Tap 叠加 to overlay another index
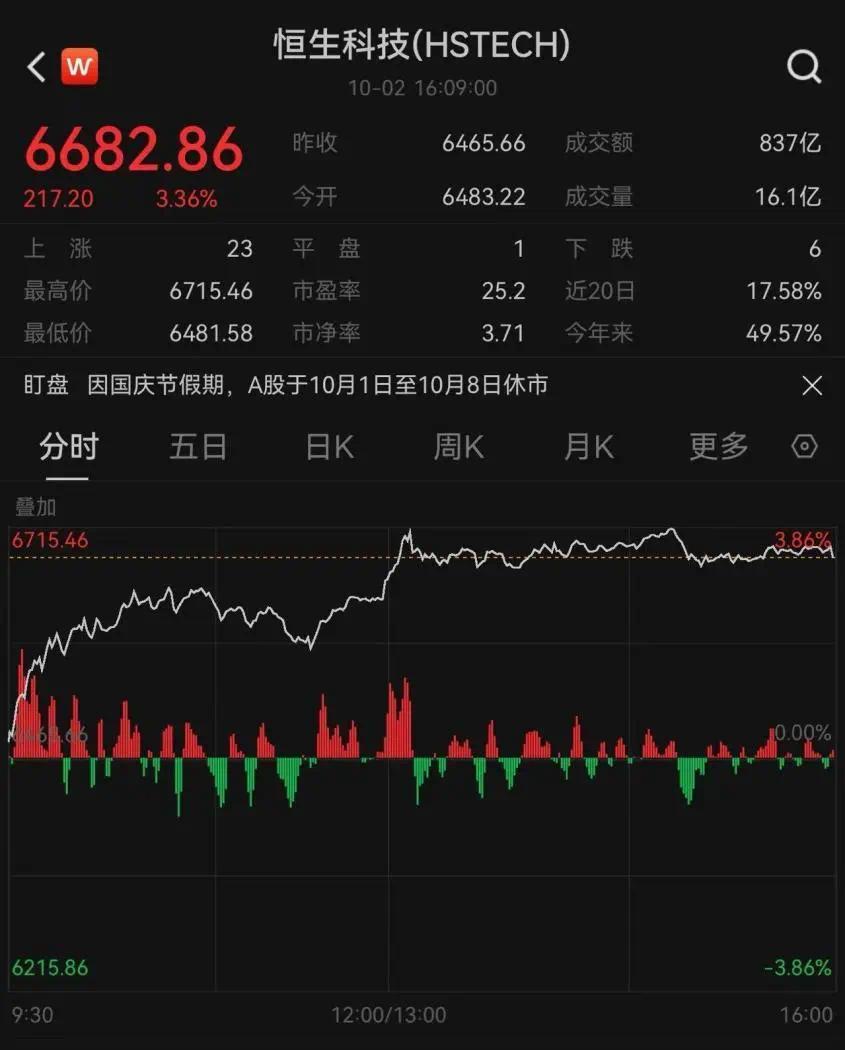 35,507
